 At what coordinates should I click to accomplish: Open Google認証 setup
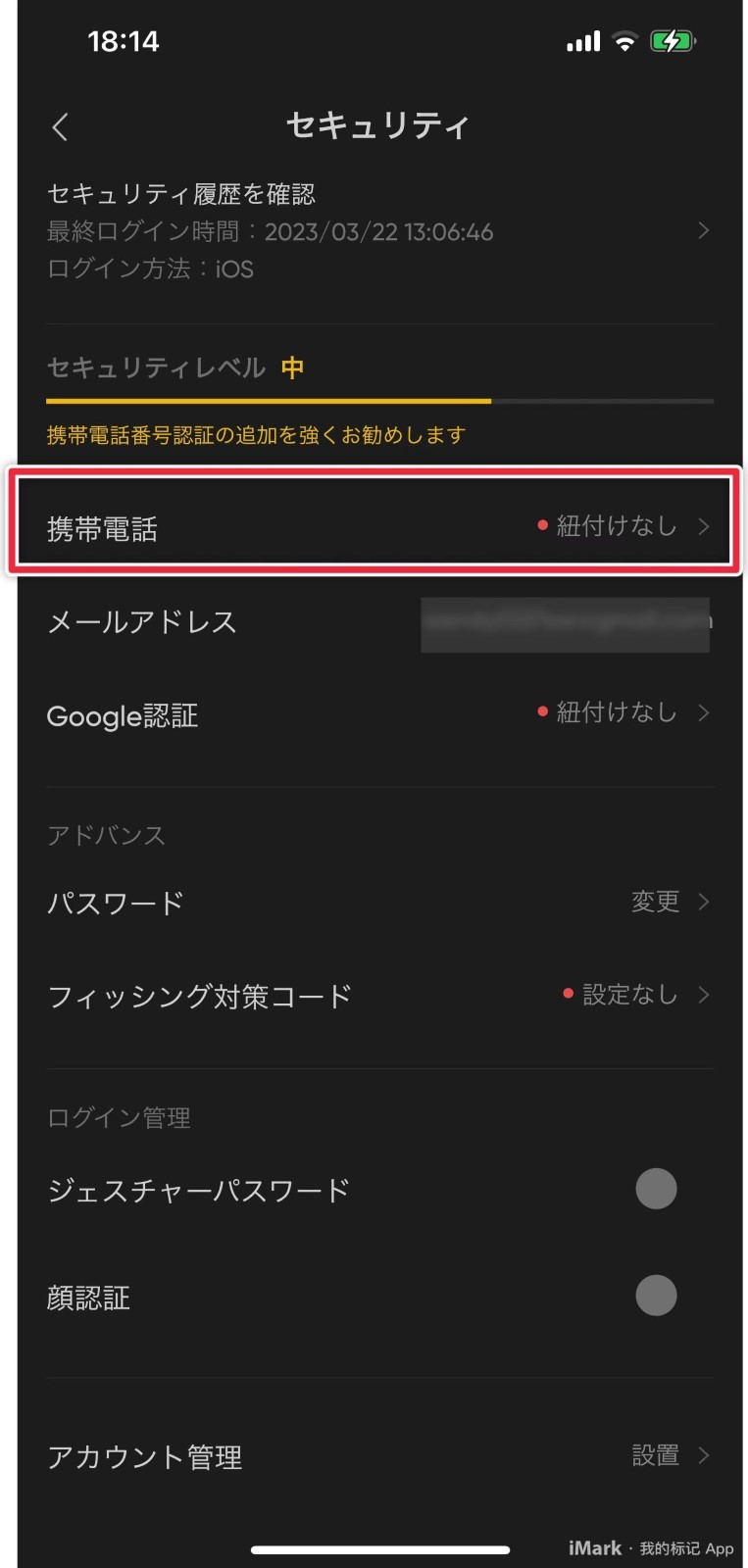379,714
